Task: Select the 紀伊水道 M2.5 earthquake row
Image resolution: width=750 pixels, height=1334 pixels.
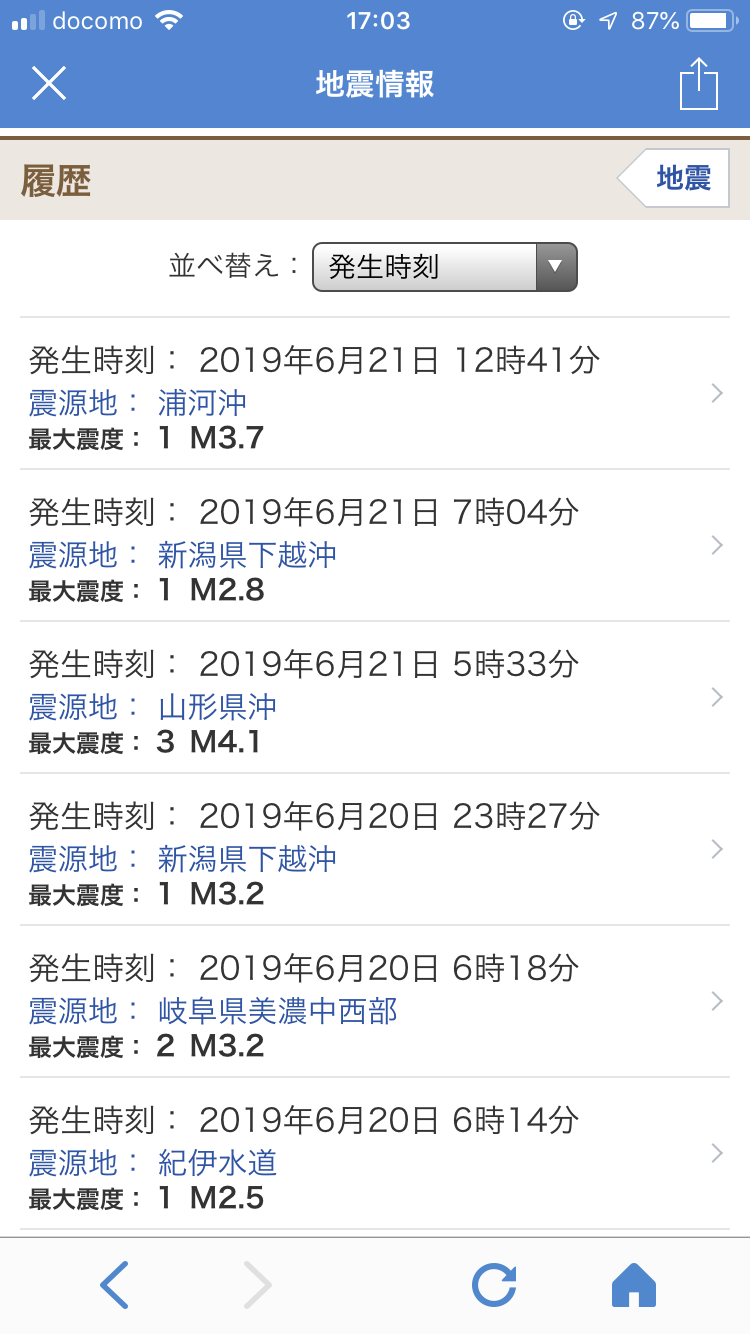Action: [x=375, y=1154]
